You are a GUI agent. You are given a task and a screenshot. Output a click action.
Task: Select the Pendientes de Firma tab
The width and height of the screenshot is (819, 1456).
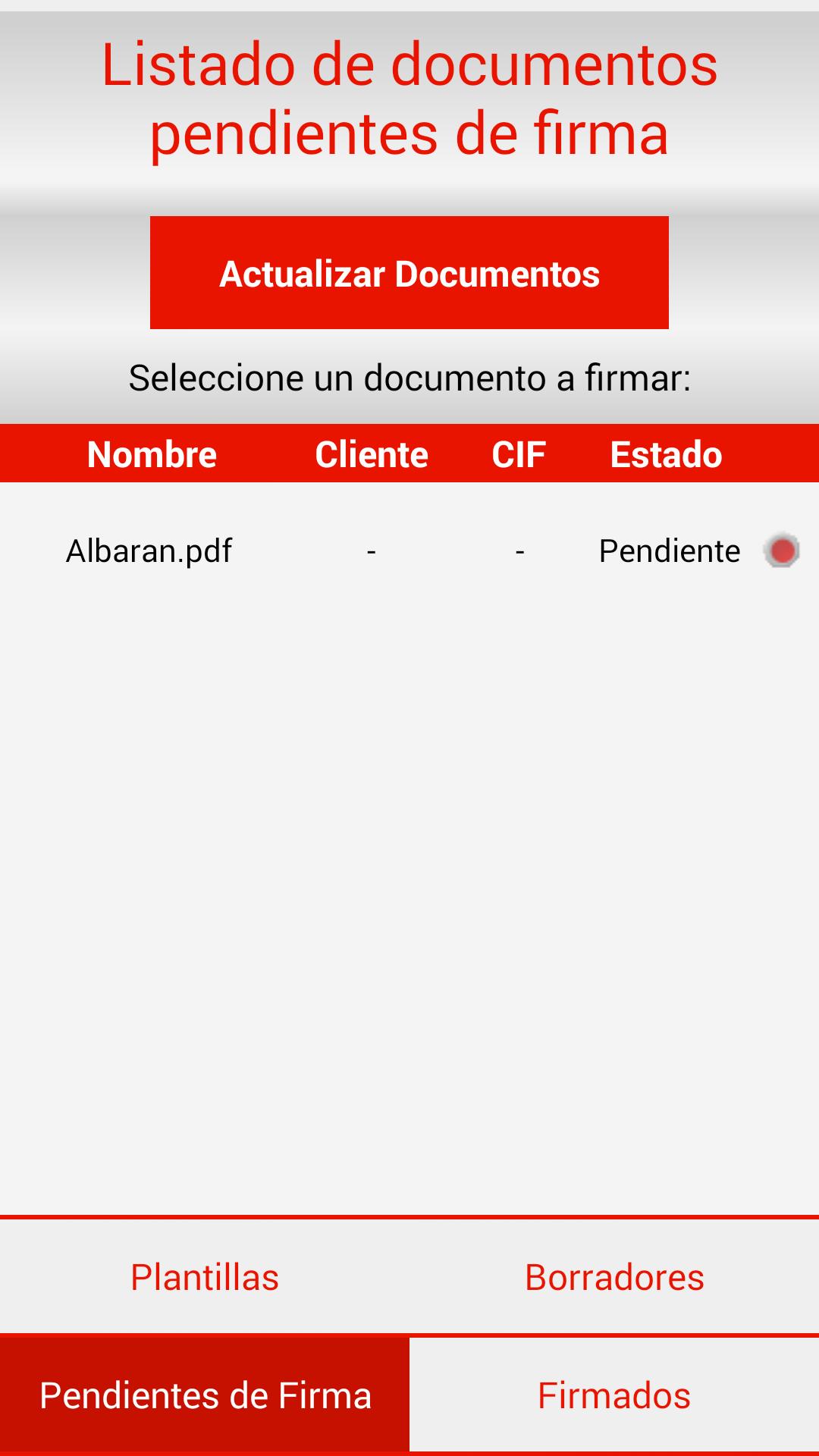click(x=205, y=1395)
